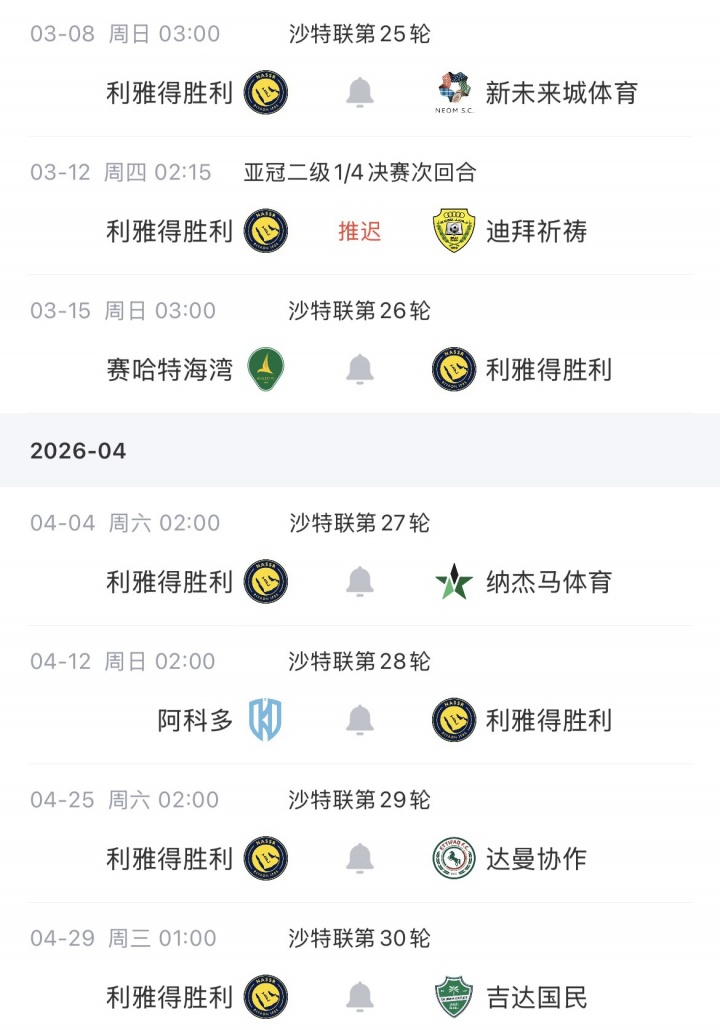Screen dimensions: 720x1030
Task: Open the 沙特联第25轮 match details
Action: pos(359,34)
